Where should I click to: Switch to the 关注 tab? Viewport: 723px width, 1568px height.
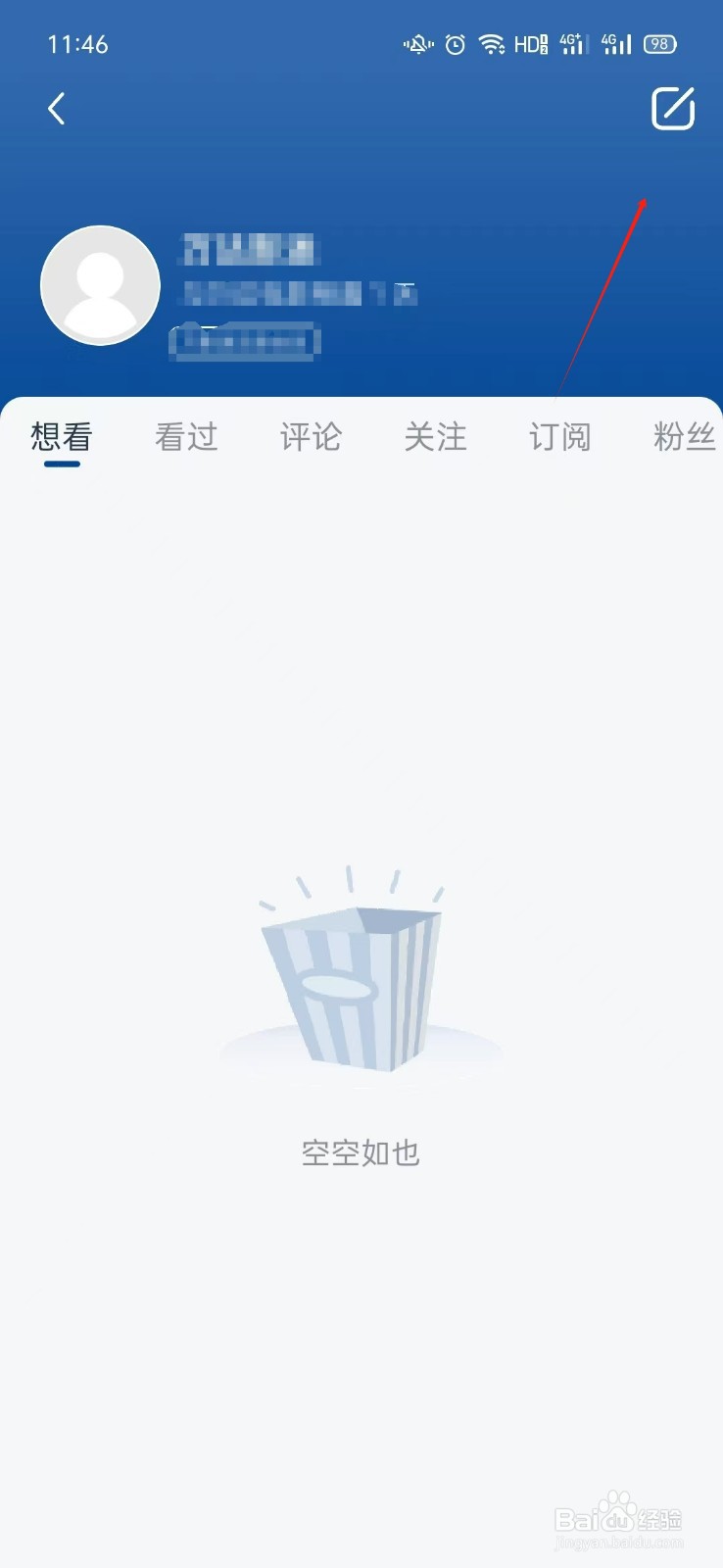pos(435,437)
